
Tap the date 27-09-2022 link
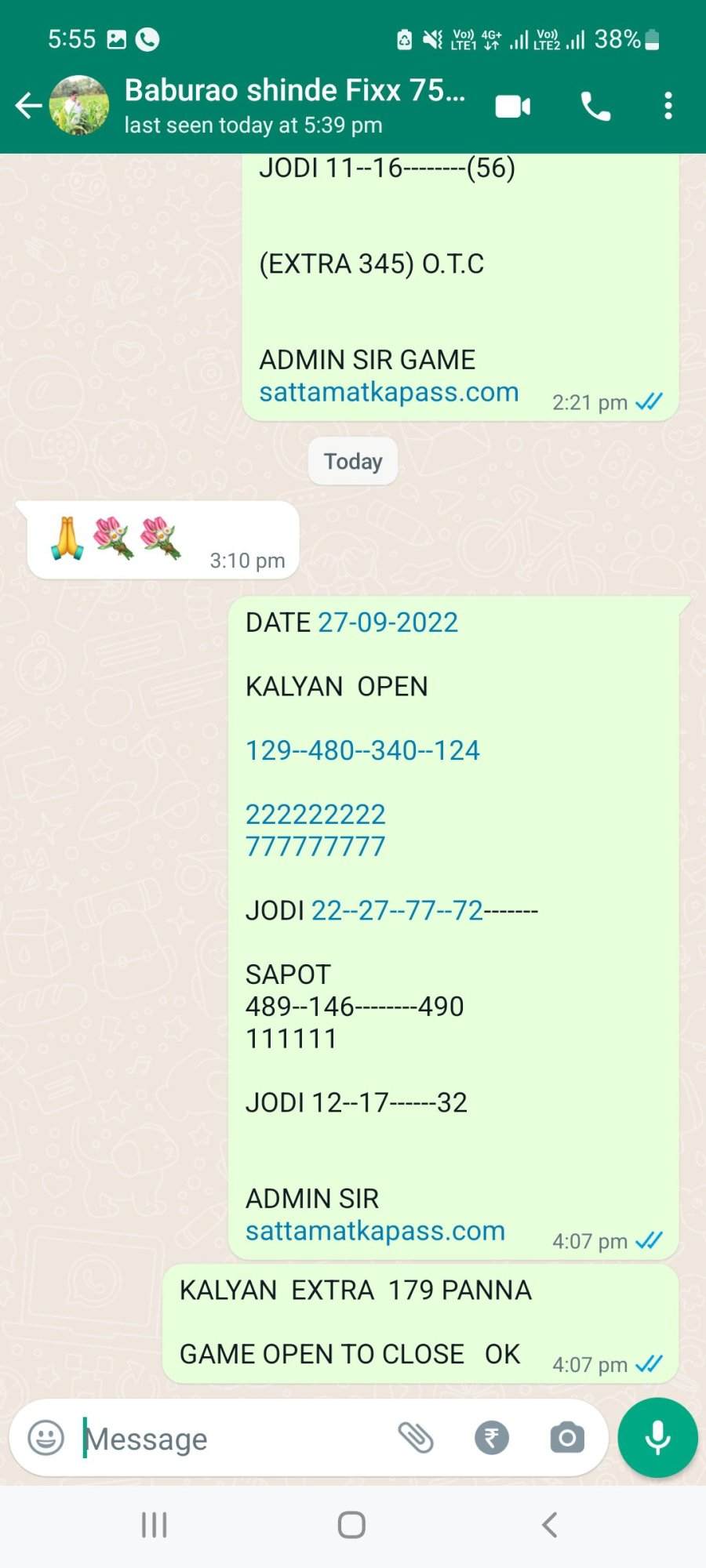pyautogui.click(x=388, y=622)
